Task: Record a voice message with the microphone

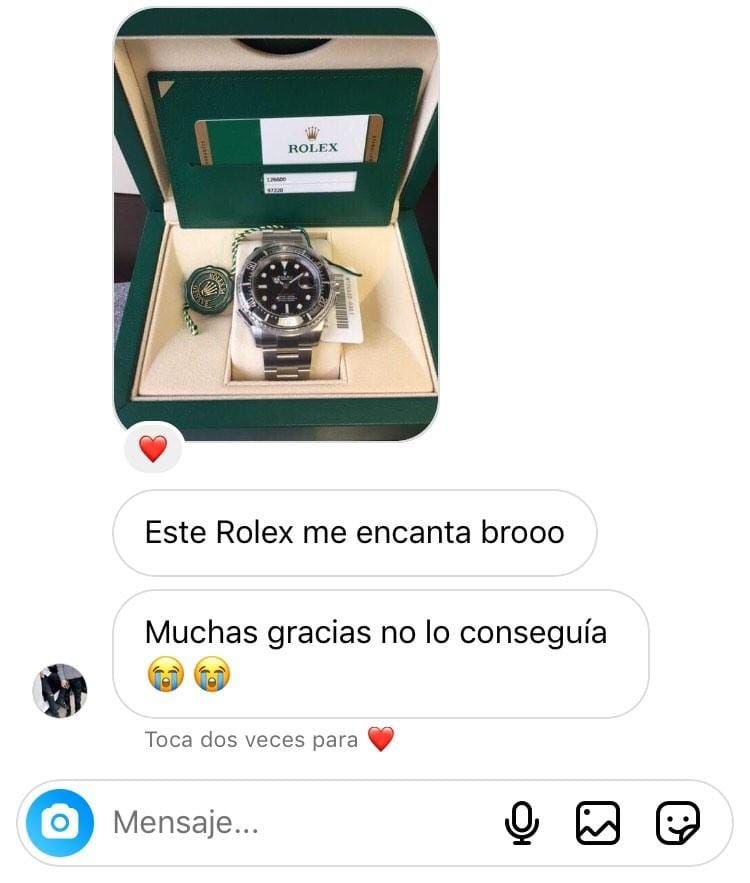Action: coord(521,823)
